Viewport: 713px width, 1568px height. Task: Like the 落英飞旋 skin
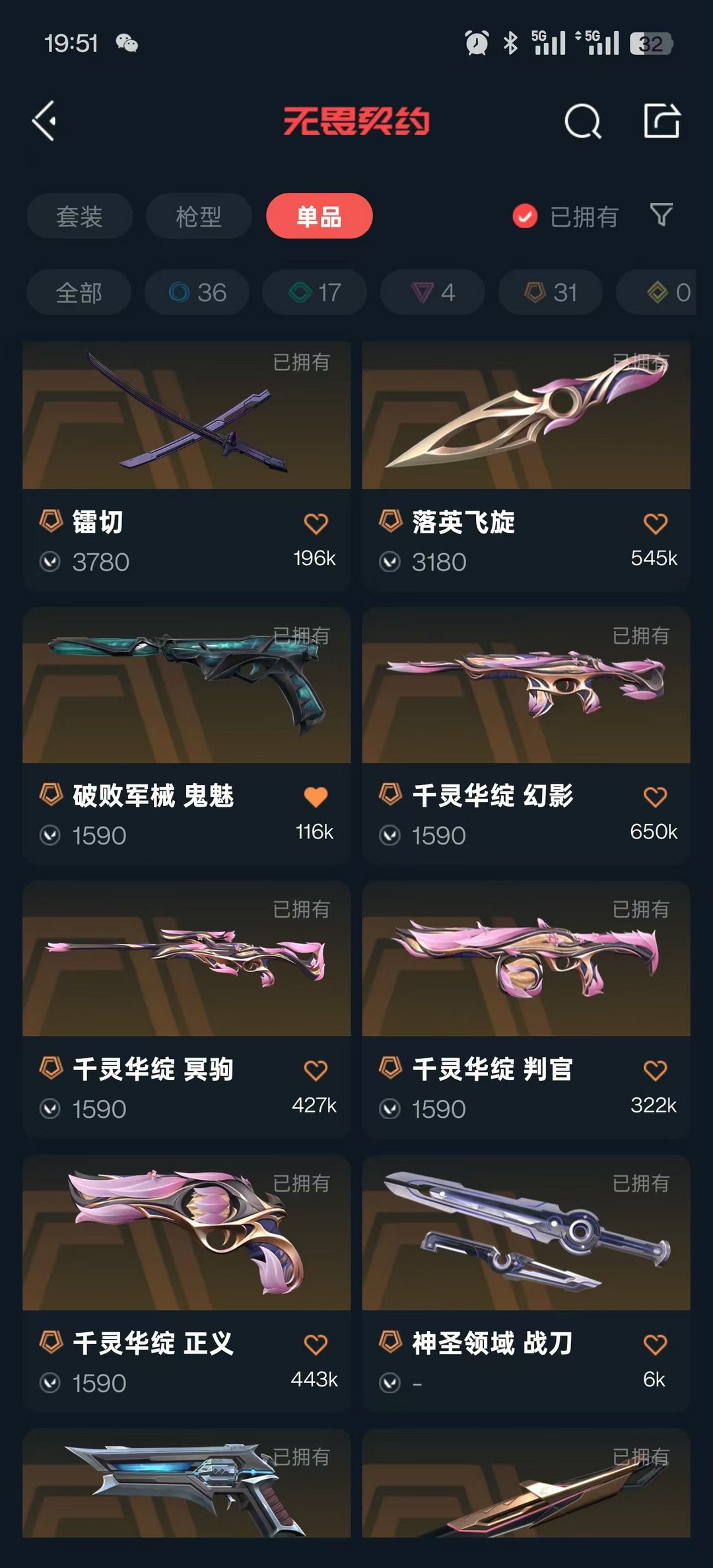coord(655,523)
